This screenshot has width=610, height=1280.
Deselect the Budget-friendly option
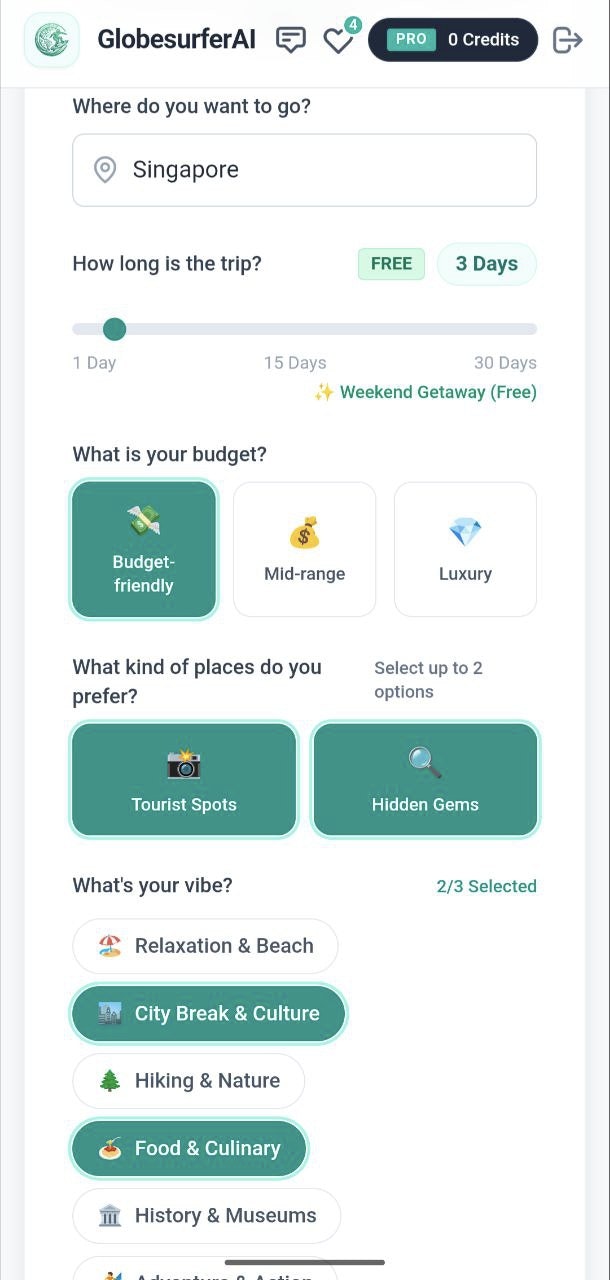[144, 549]
